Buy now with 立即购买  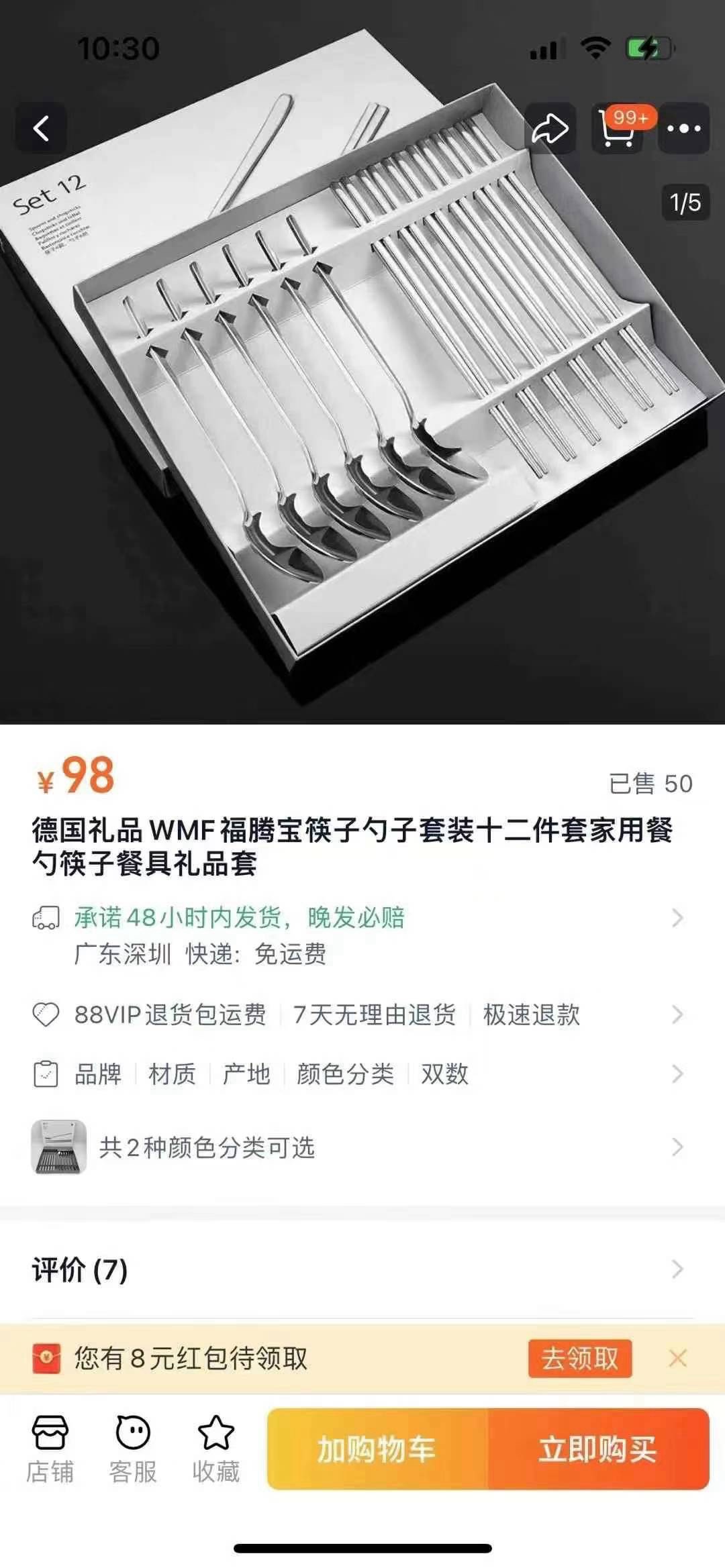pyautogui.click(x=597, y=1449)
